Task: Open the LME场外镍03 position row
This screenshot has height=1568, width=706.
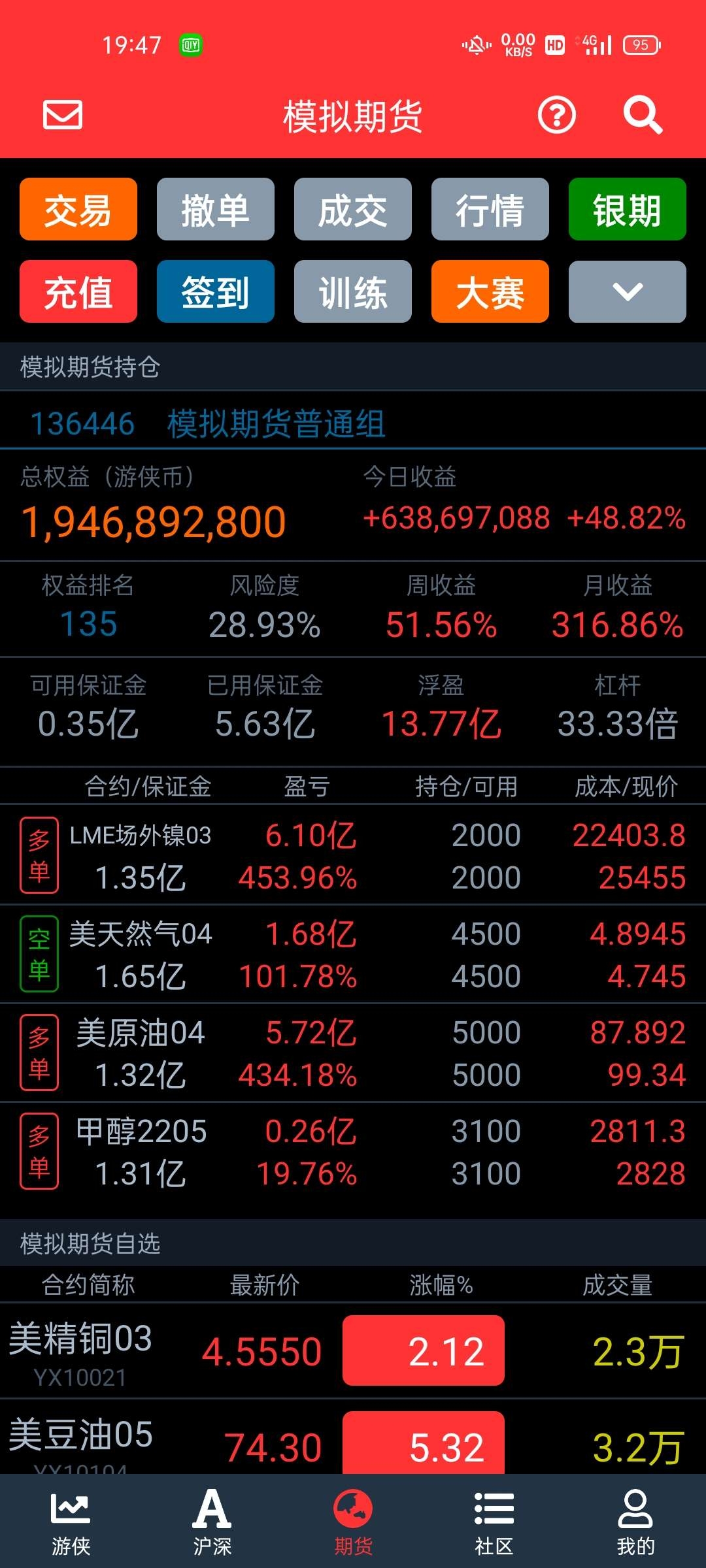Action: [353, 855]
